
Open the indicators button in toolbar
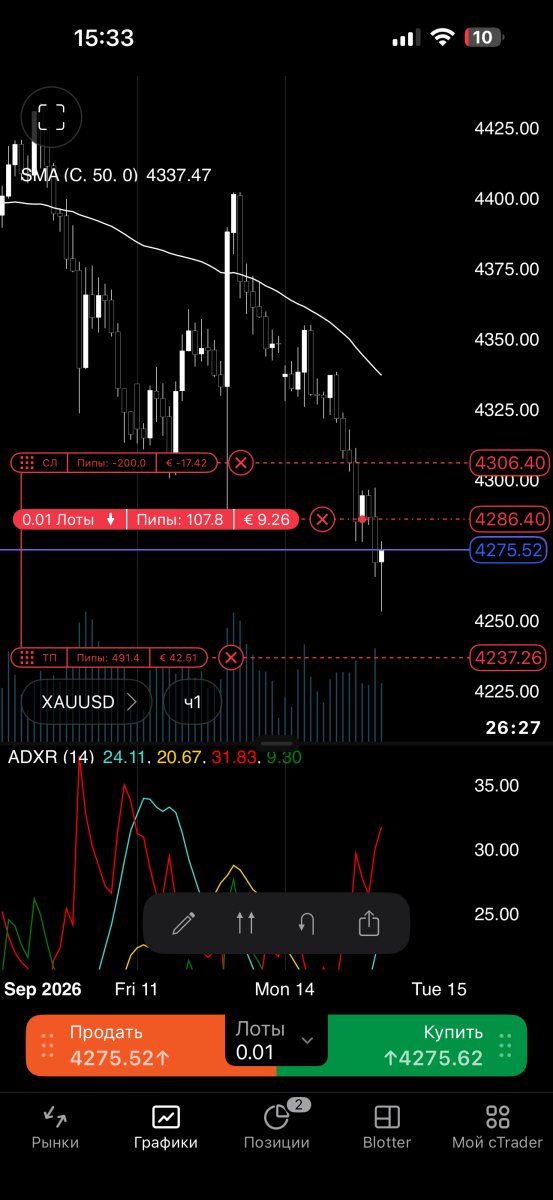(x=245, y=923)
